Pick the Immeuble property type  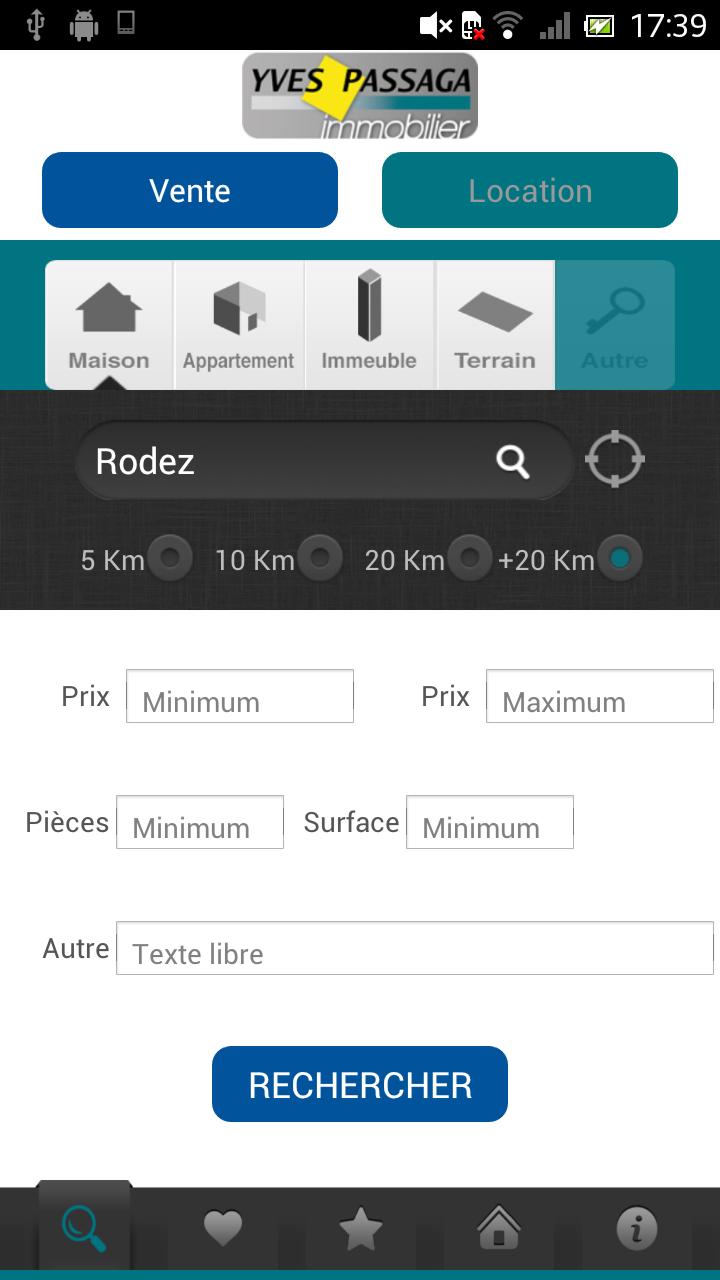(x=369, y=325)
